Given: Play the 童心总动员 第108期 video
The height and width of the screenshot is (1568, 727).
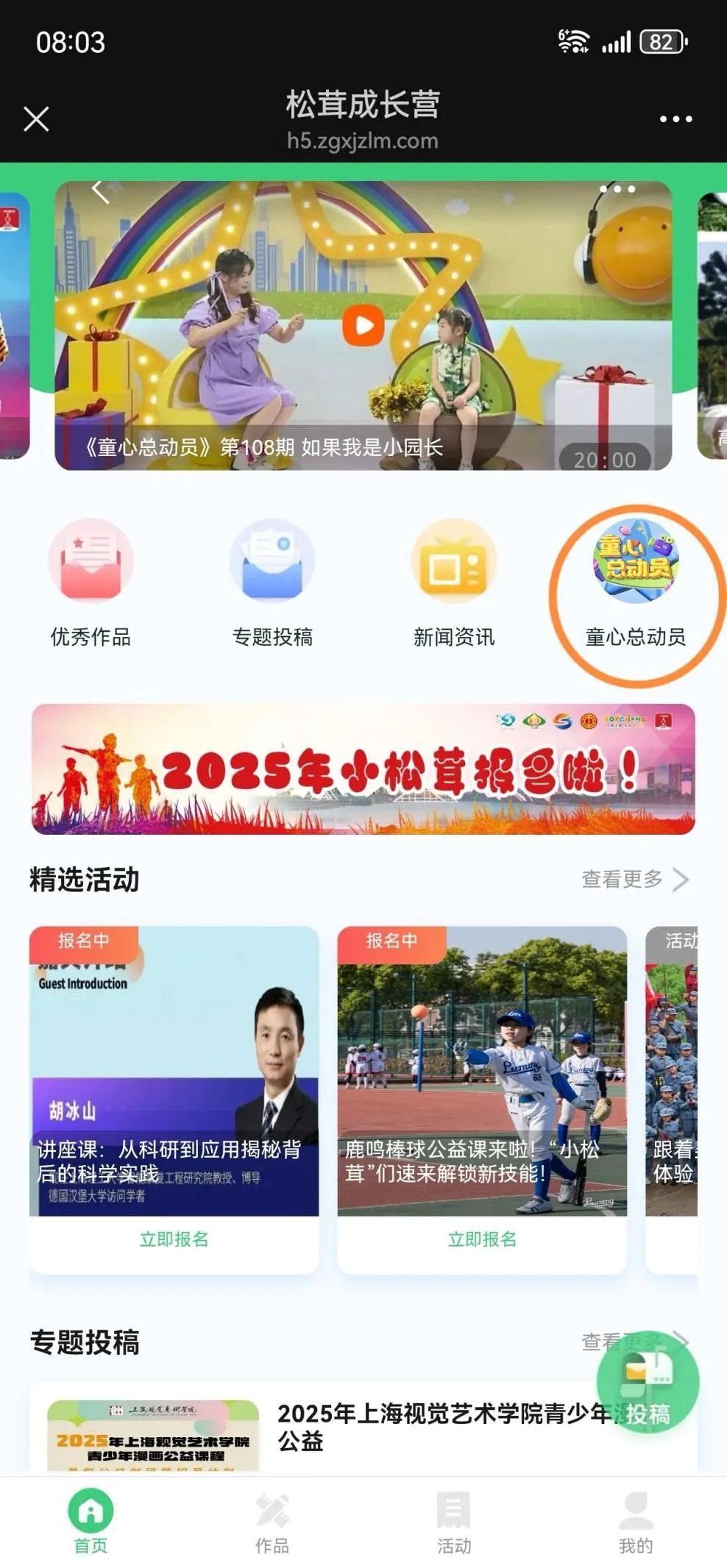Looking at the screenshot, I should (x=363, y=326).
